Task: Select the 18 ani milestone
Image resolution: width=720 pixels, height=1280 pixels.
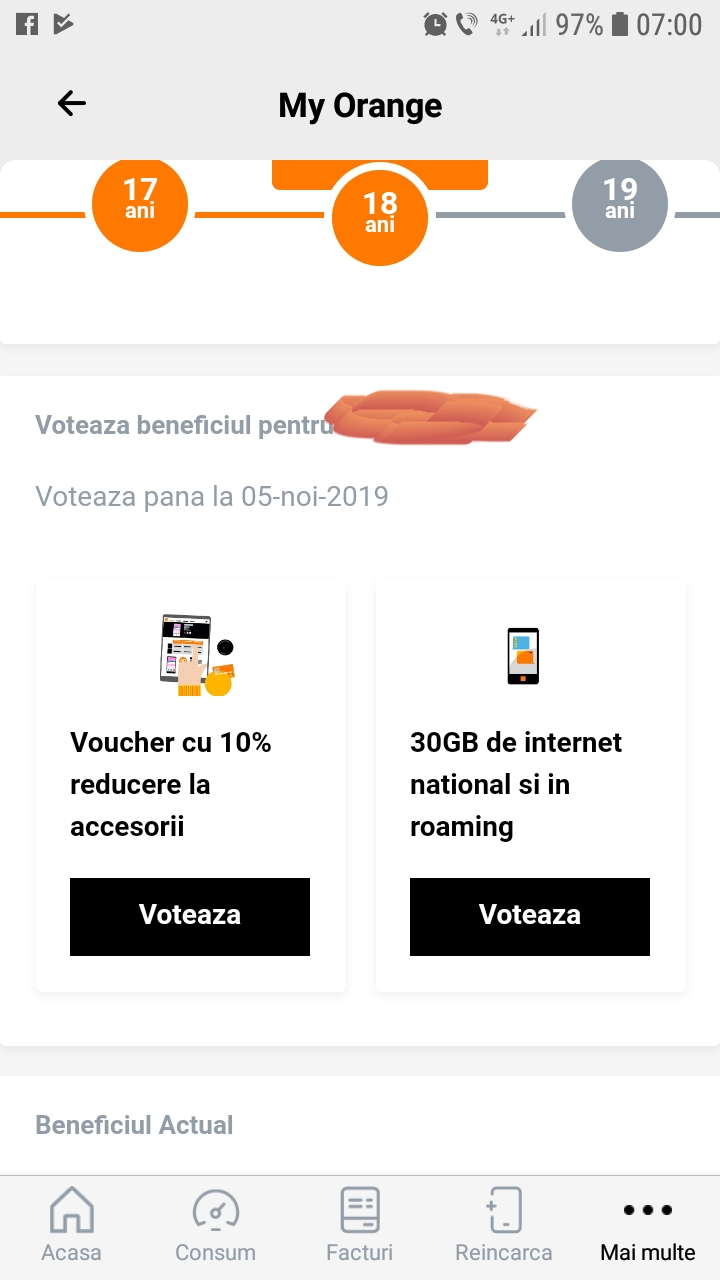Action: [380, 215]
